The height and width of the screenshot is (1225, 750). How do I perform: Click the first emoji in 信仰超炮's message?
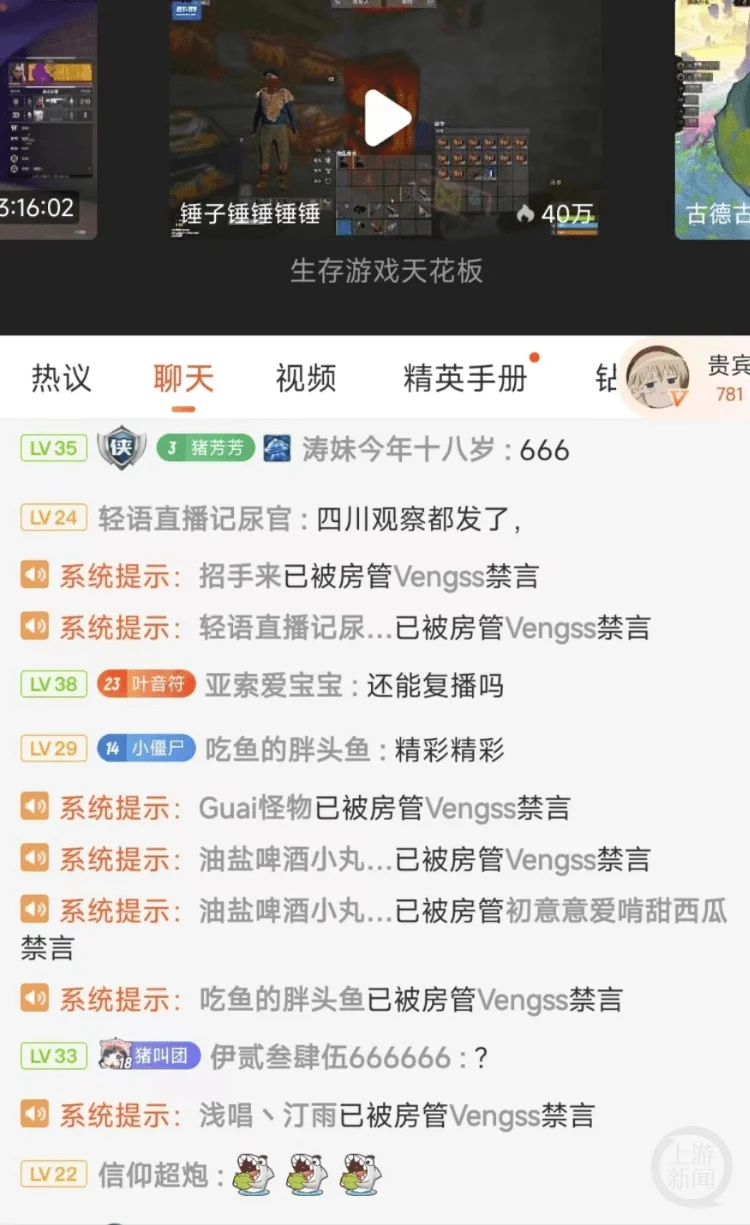coord(253,1174)
